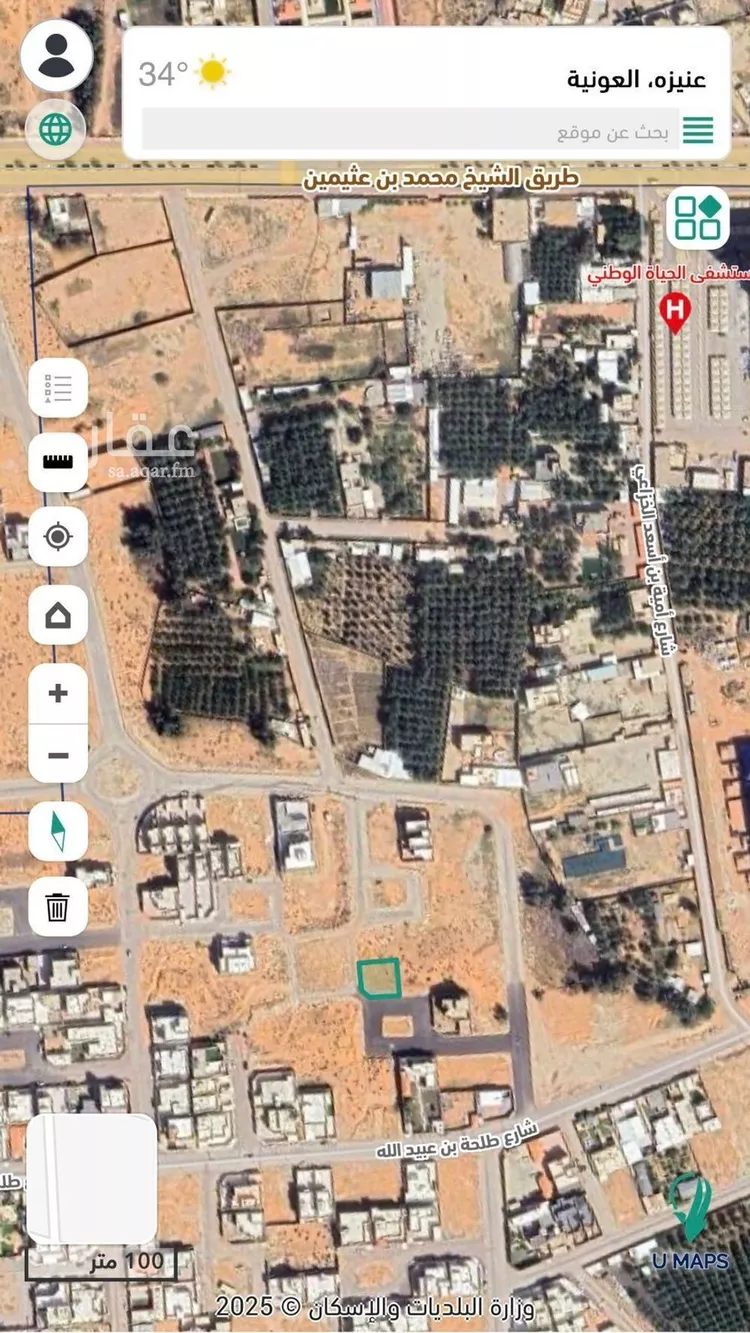The image size is (750, 1333).
Task: Open the user profile icon
Action: (x=57, y=56)
